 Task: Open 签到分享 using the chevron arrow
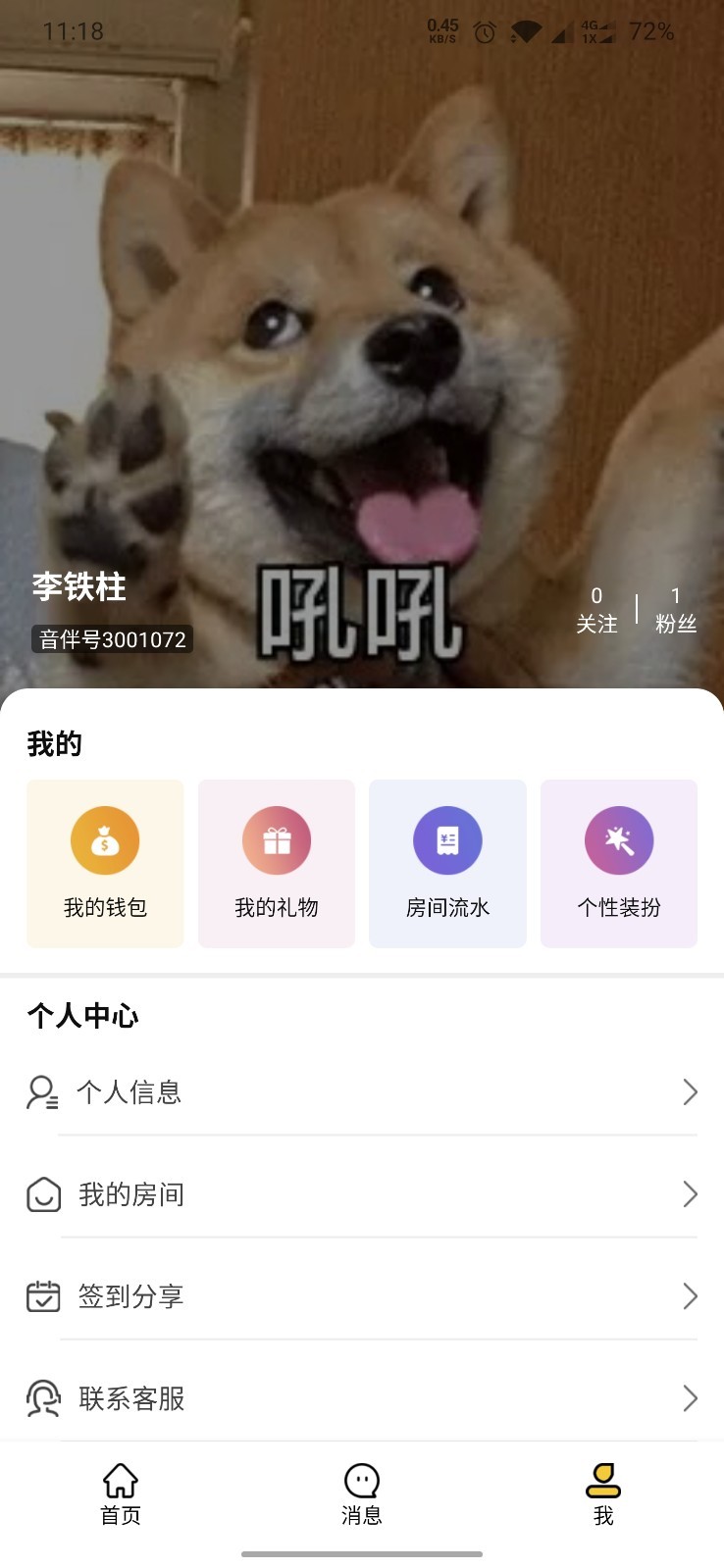tap(690, 1296)
